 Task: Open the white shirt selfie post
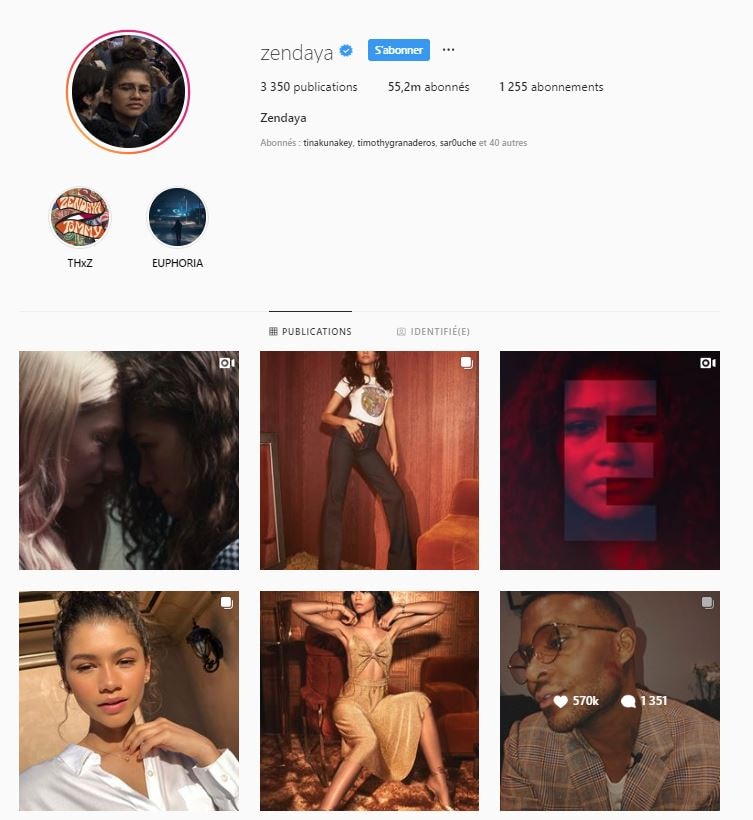(x=129, y=700)
